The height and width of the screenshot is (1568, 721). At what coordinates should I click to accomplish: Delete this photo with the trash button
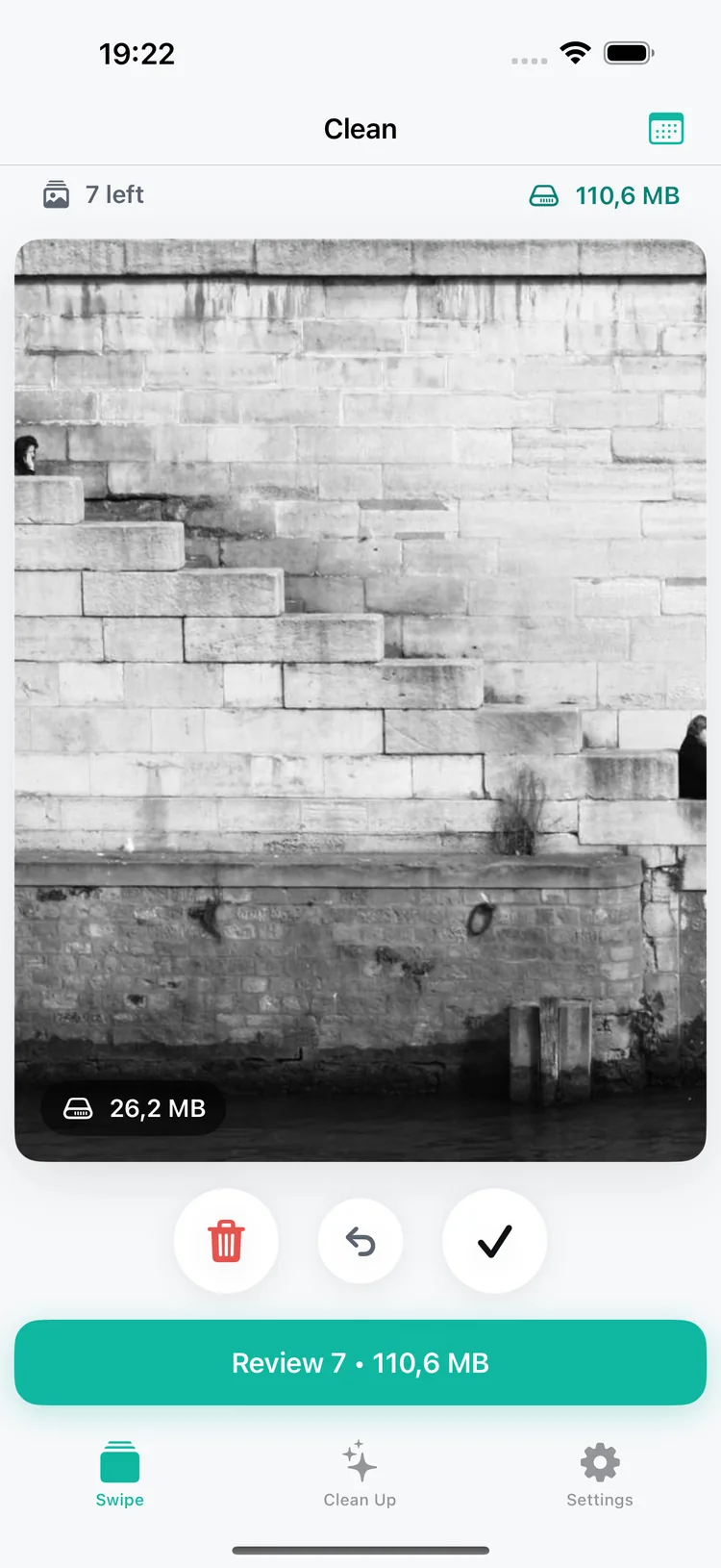point(226,1241)
